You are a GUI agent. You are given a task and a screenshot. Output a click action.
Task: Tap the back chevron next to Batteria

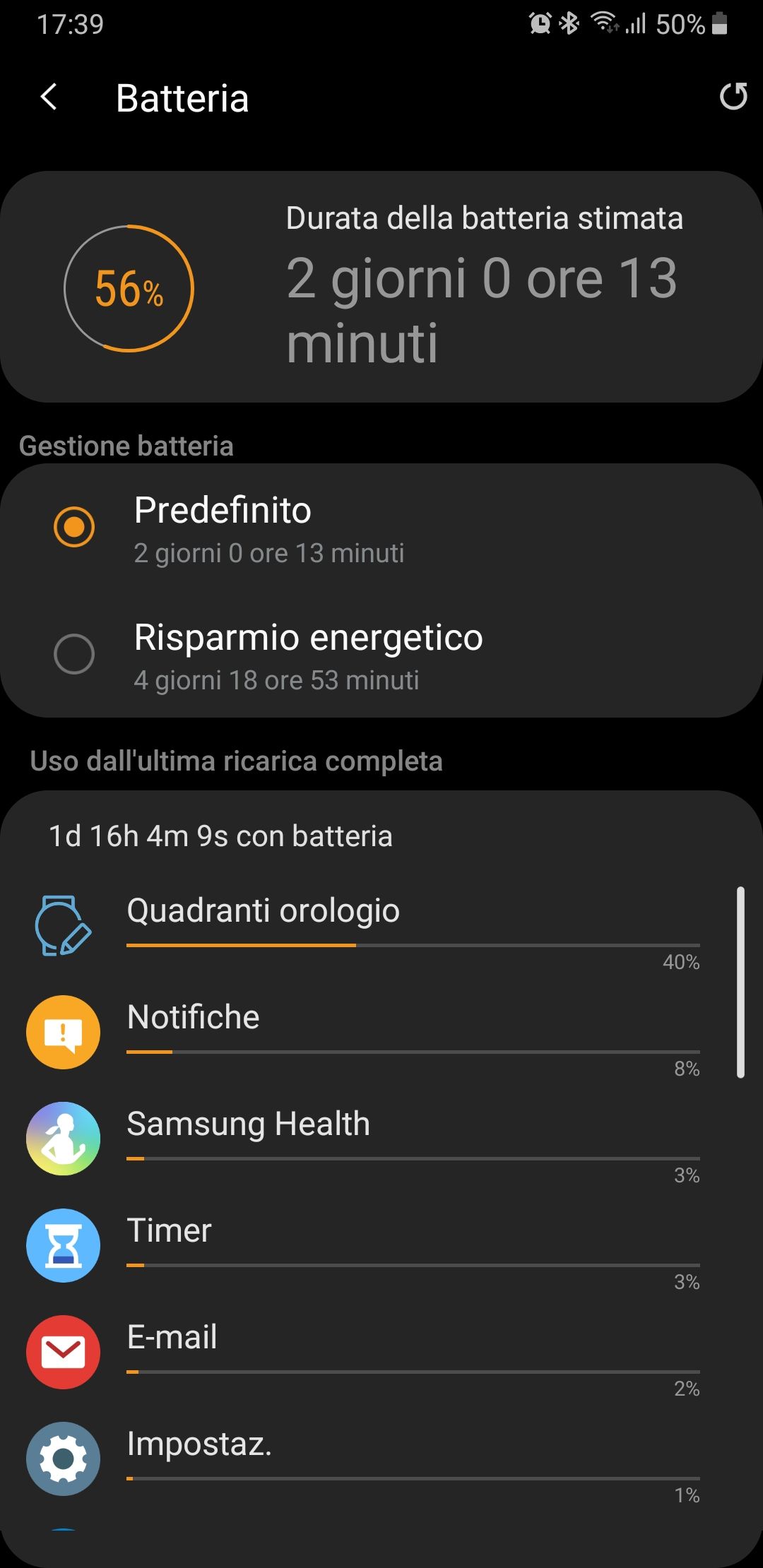coord(49,97)
